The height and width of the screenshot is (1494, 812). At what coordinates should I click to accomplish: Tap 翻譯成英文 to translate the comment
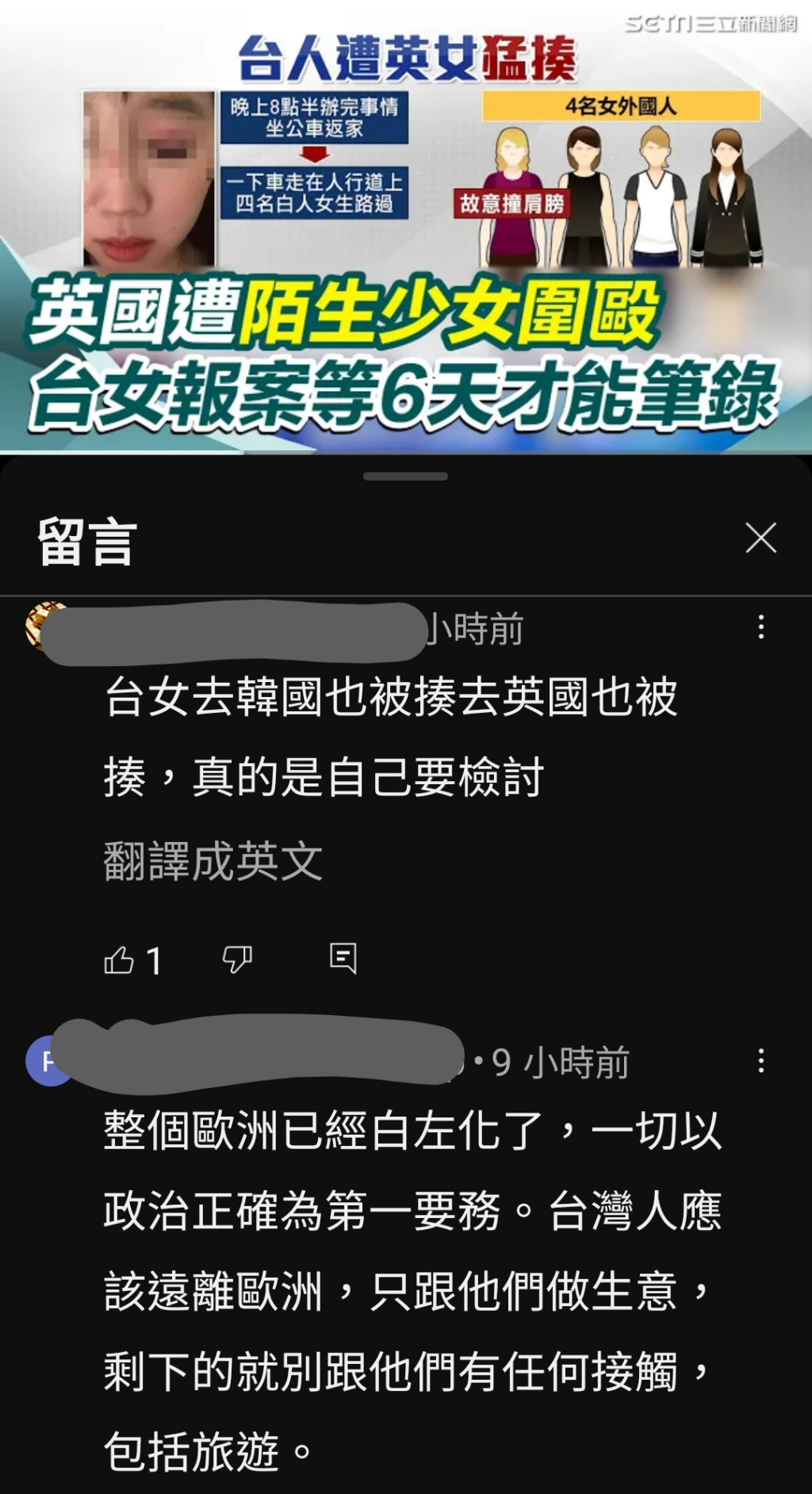pos(213,861)
